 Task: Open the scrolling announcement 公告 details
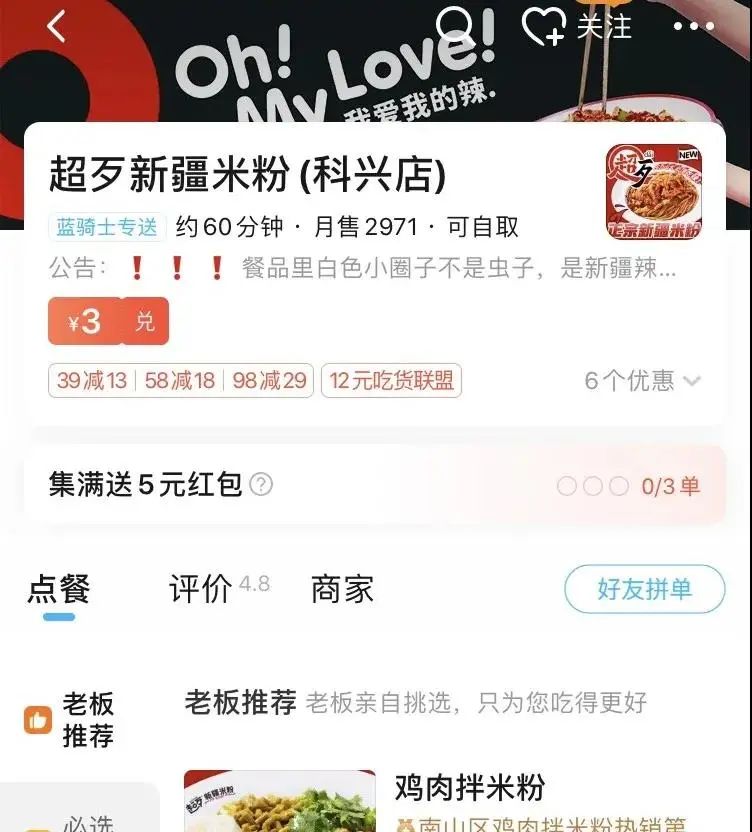click(380, 271)
